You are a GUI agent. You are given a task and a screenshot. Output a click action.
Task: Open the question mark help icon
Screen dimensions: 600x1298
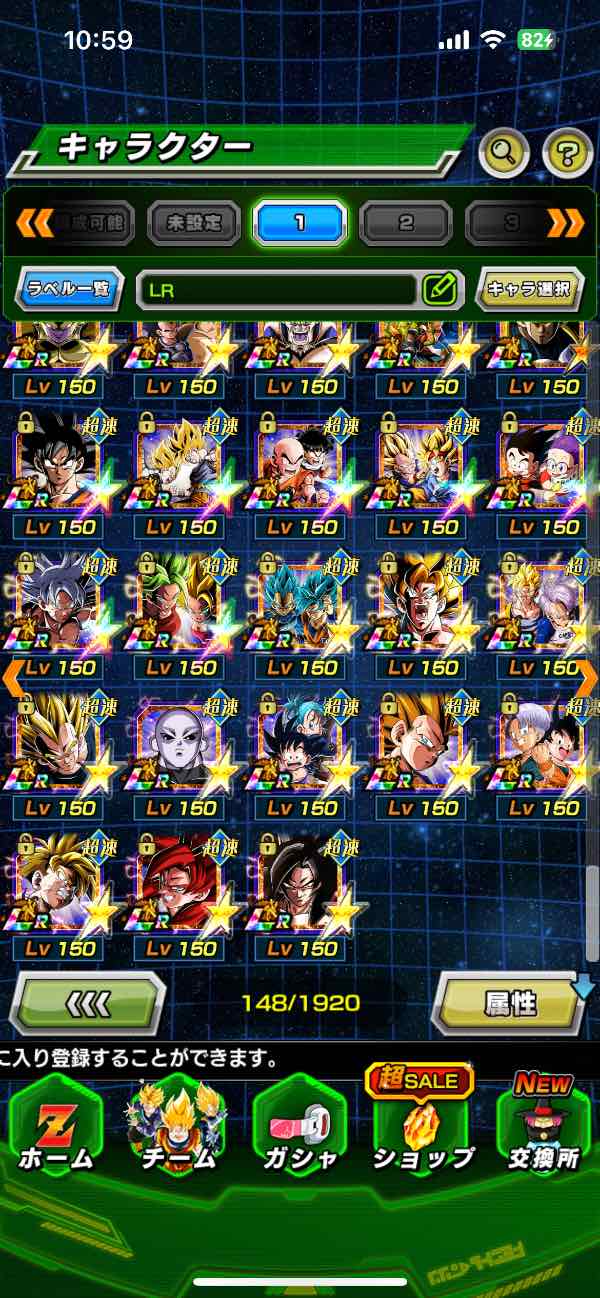point(567,153)
